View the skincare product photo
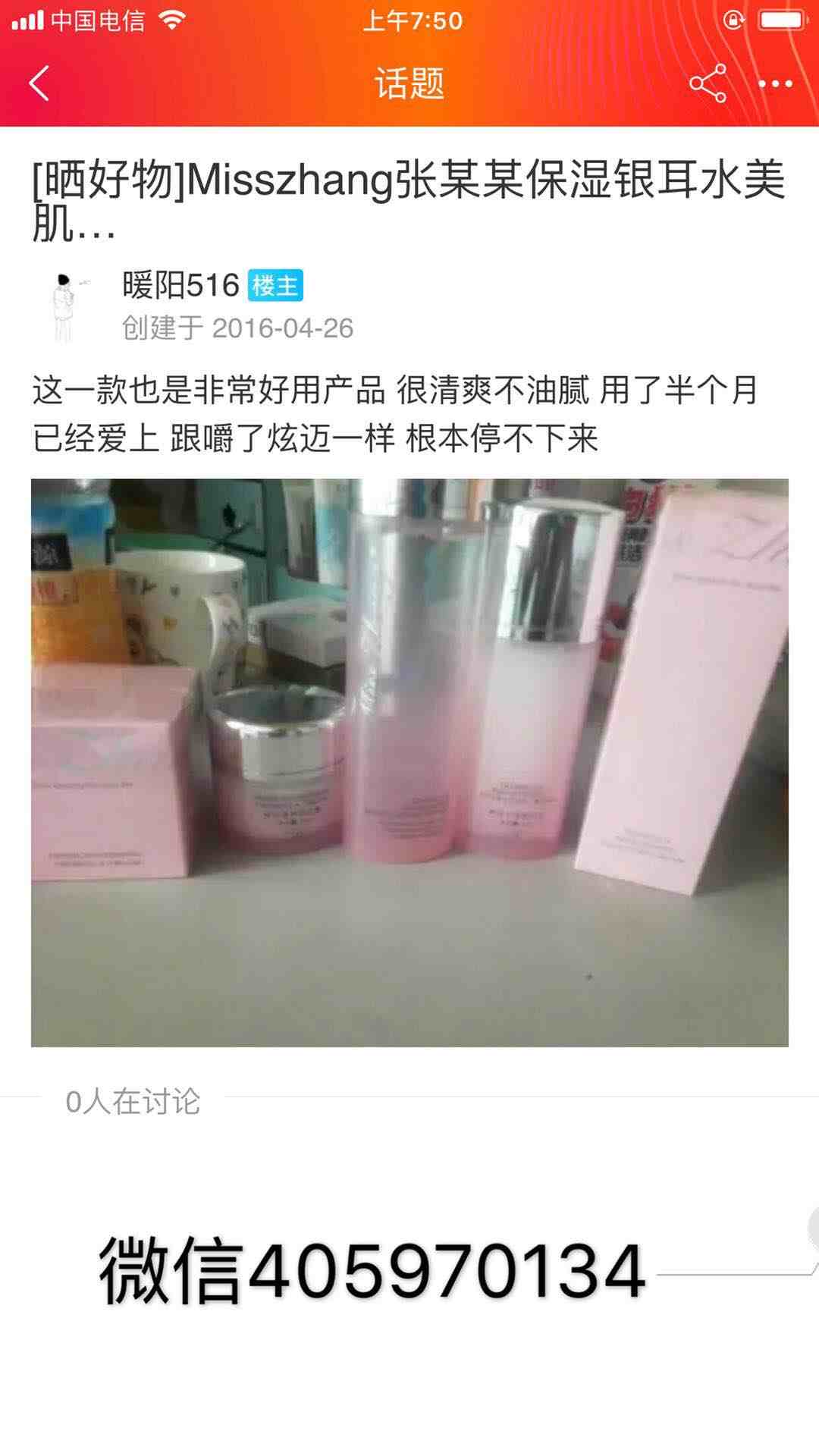This screenshot has height=1456, width=819. point(409,762)
